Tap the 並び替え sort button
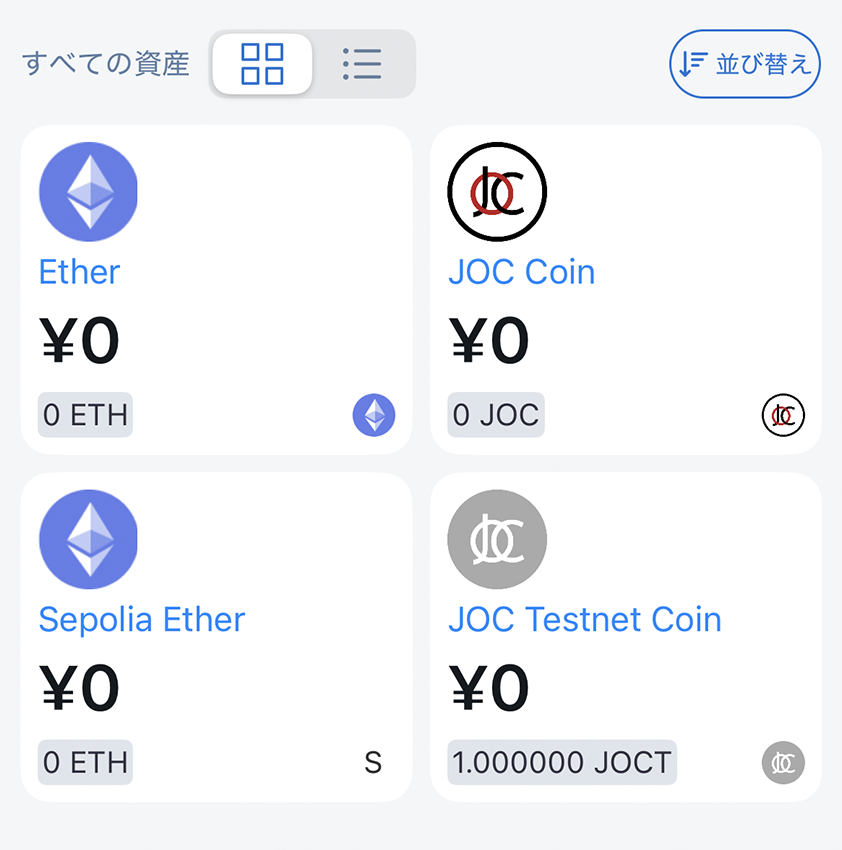The width and height of the screenshot is (842, 850). tap(745, 64)
